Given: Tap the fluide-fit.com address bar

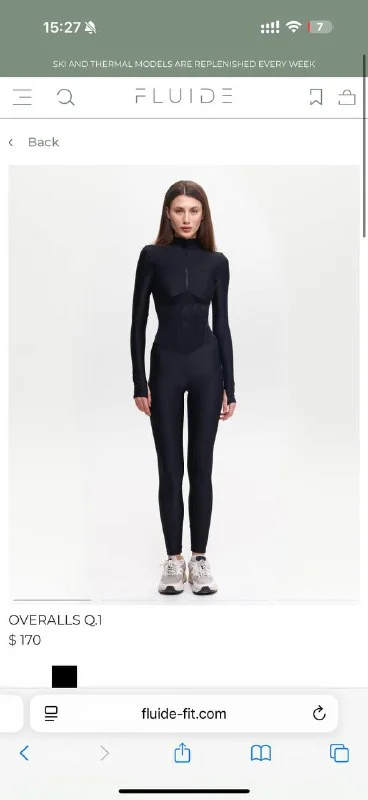Looking at the screenshot, I should [x=184, y=713].
